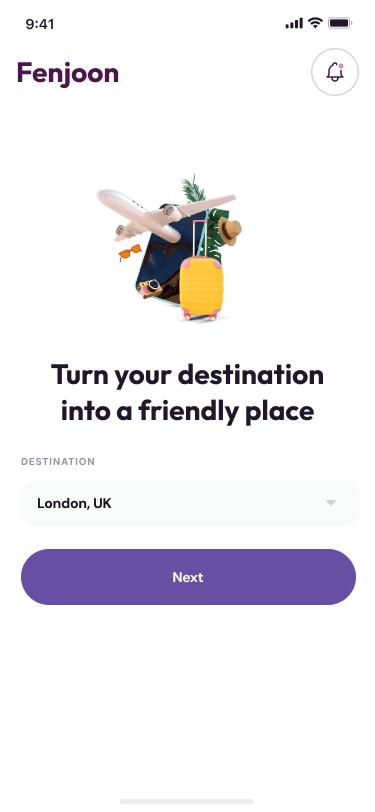Expand the London, UK destination dropdown
Image resolution: width=375 pixels, height=812 pixels.
(x=190, y=503)
